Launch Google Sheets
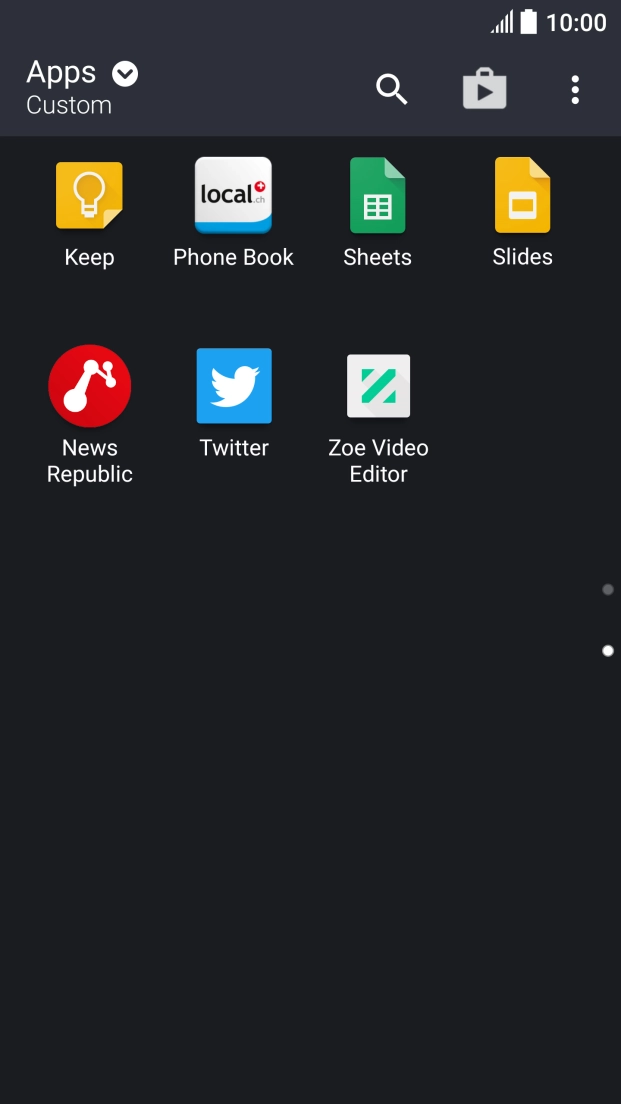Screen dimensions: 621x1104 (x=377, y=196)
